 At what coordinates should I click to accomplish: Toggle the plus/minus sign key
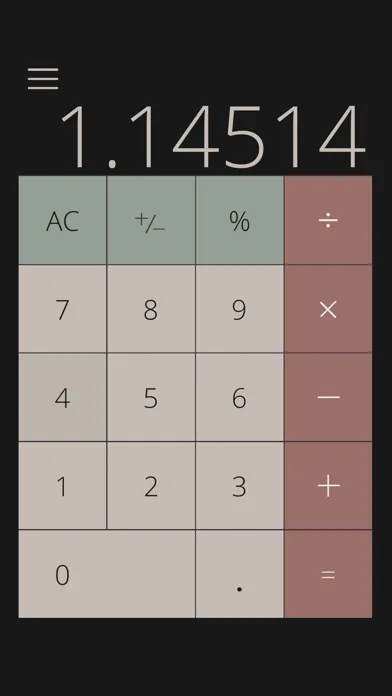151,220
